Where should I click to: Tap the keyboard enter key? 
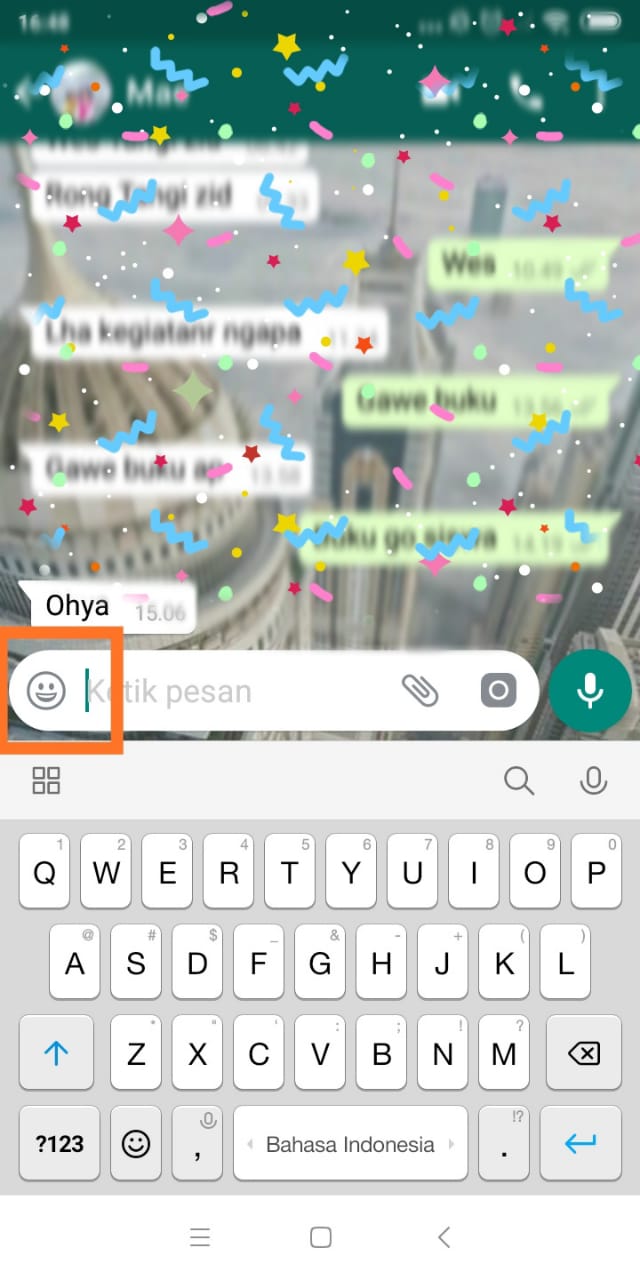click(x=581, y=1144)
